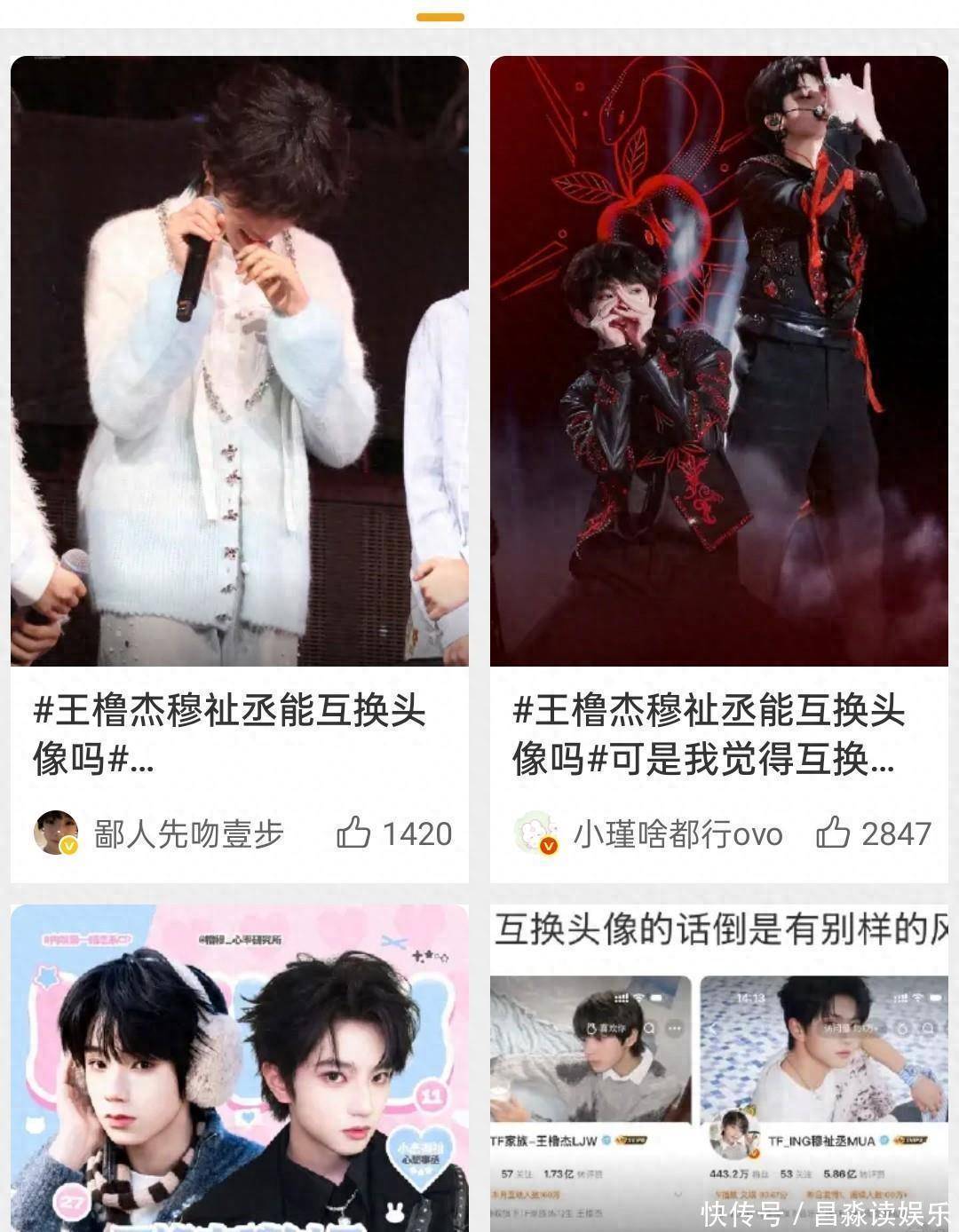The width and height of the screenshot is (959, 1232).
Task: Open the pink and blue earmuffs poster post
Action: click(239, 1065)
